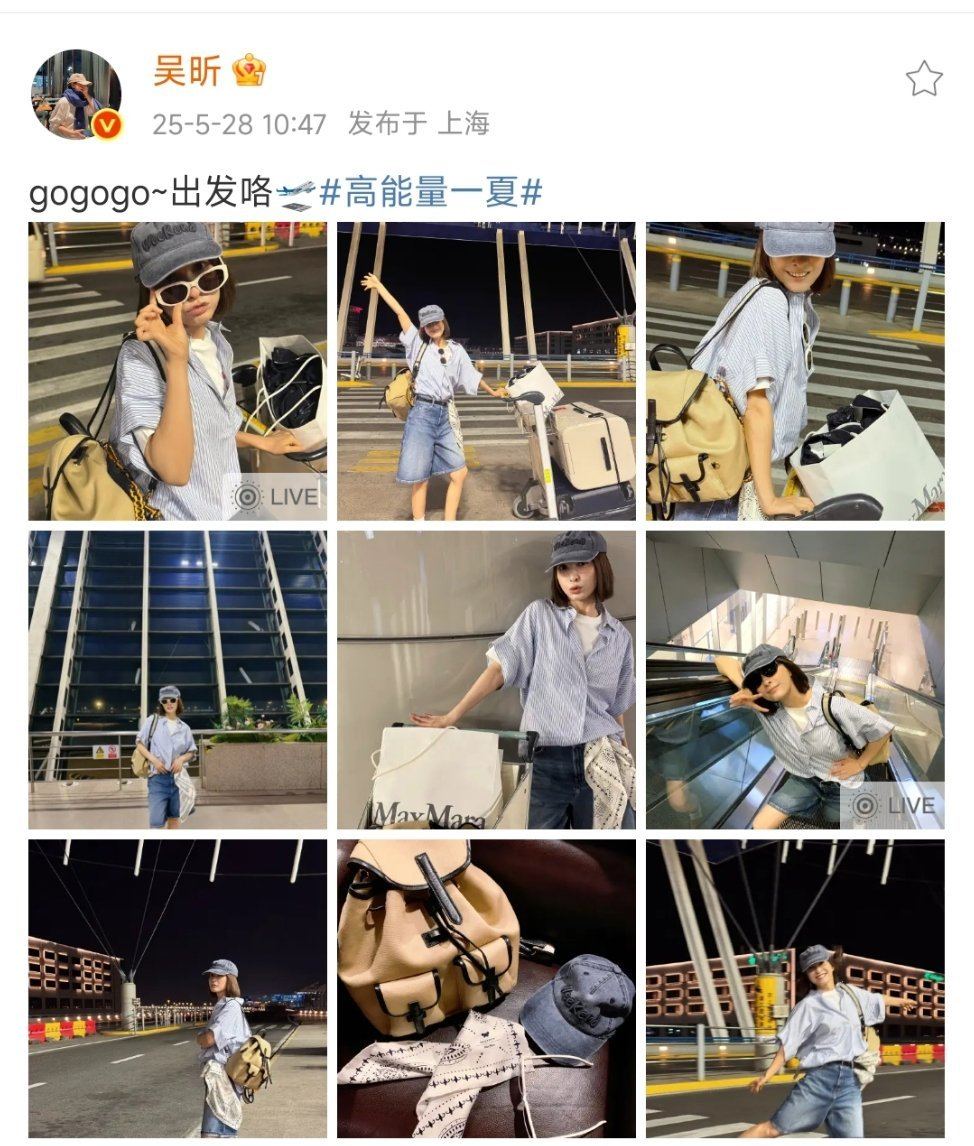Favorite this post with the star icon
The height and width of the screenshot is (1146, 974).
click(x=923, y=79)
